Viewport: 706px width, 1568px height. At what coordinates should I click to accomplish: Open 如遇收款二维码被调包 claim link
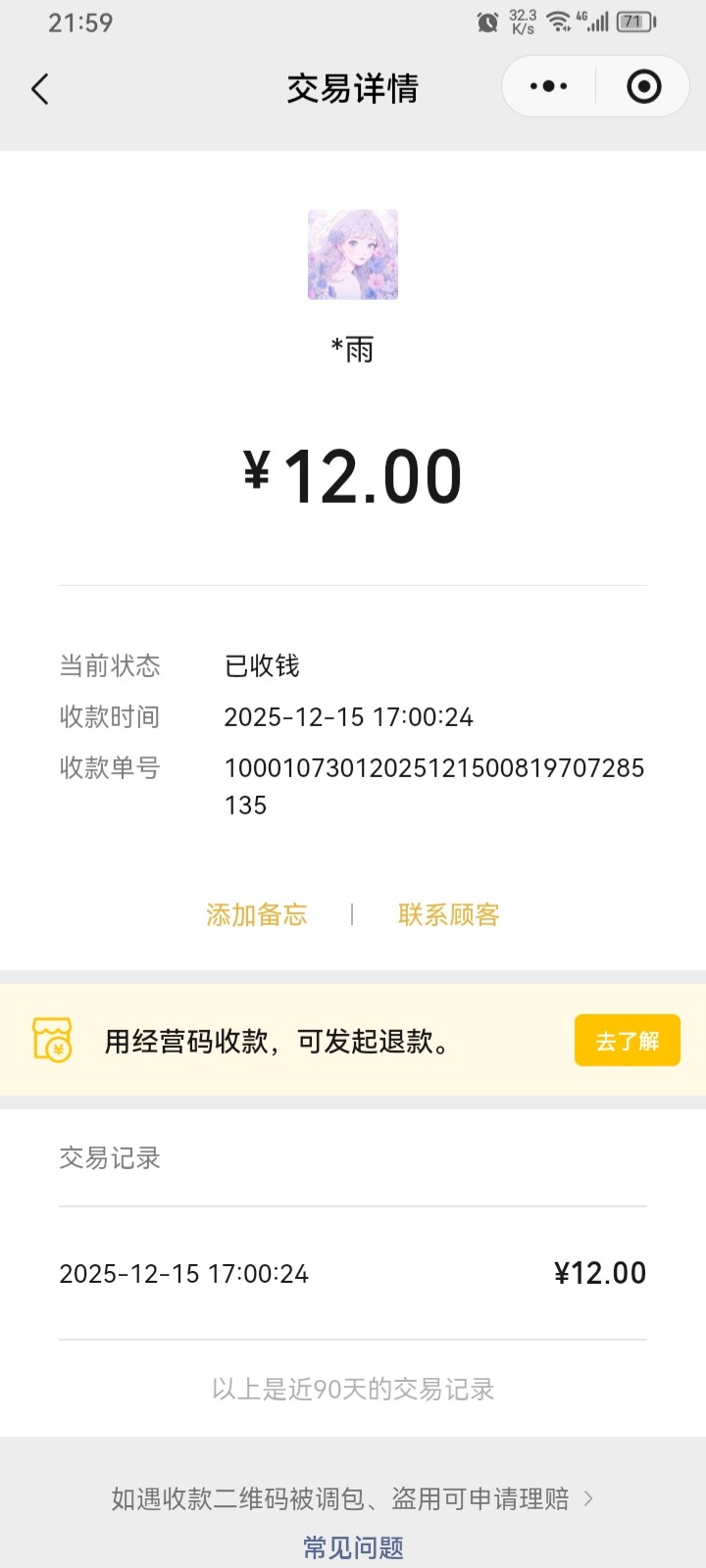point(352,1498)
